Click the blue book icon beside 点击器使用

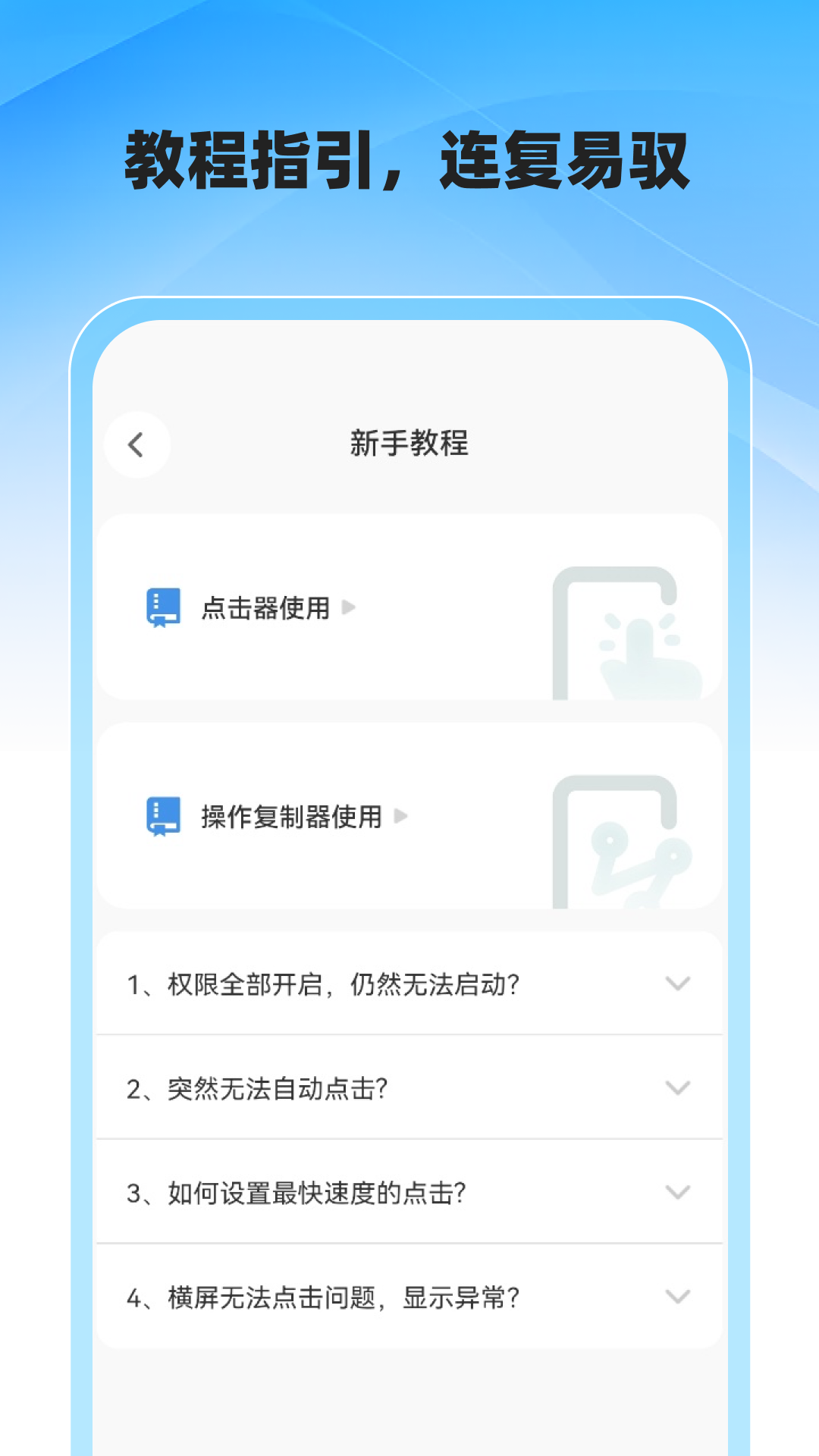click(x=162, y=607)
